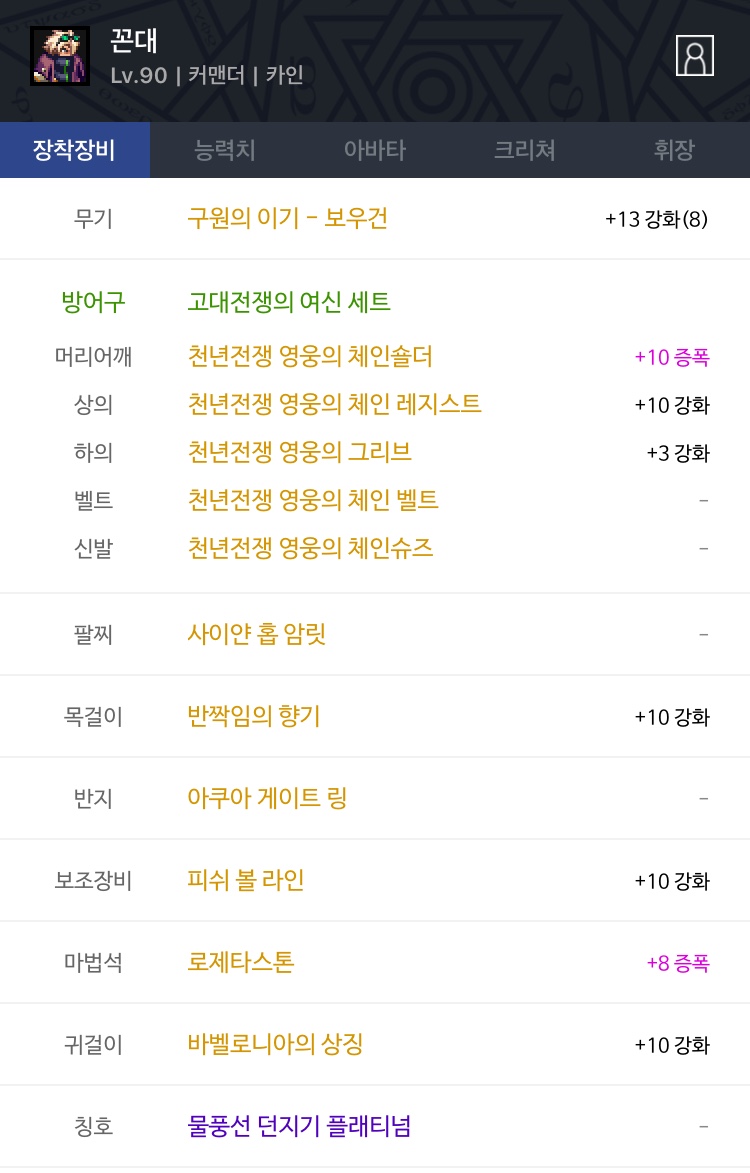View magic stone 로제타스톤
Screen dimensions: 750x1173
pos(241,962)
